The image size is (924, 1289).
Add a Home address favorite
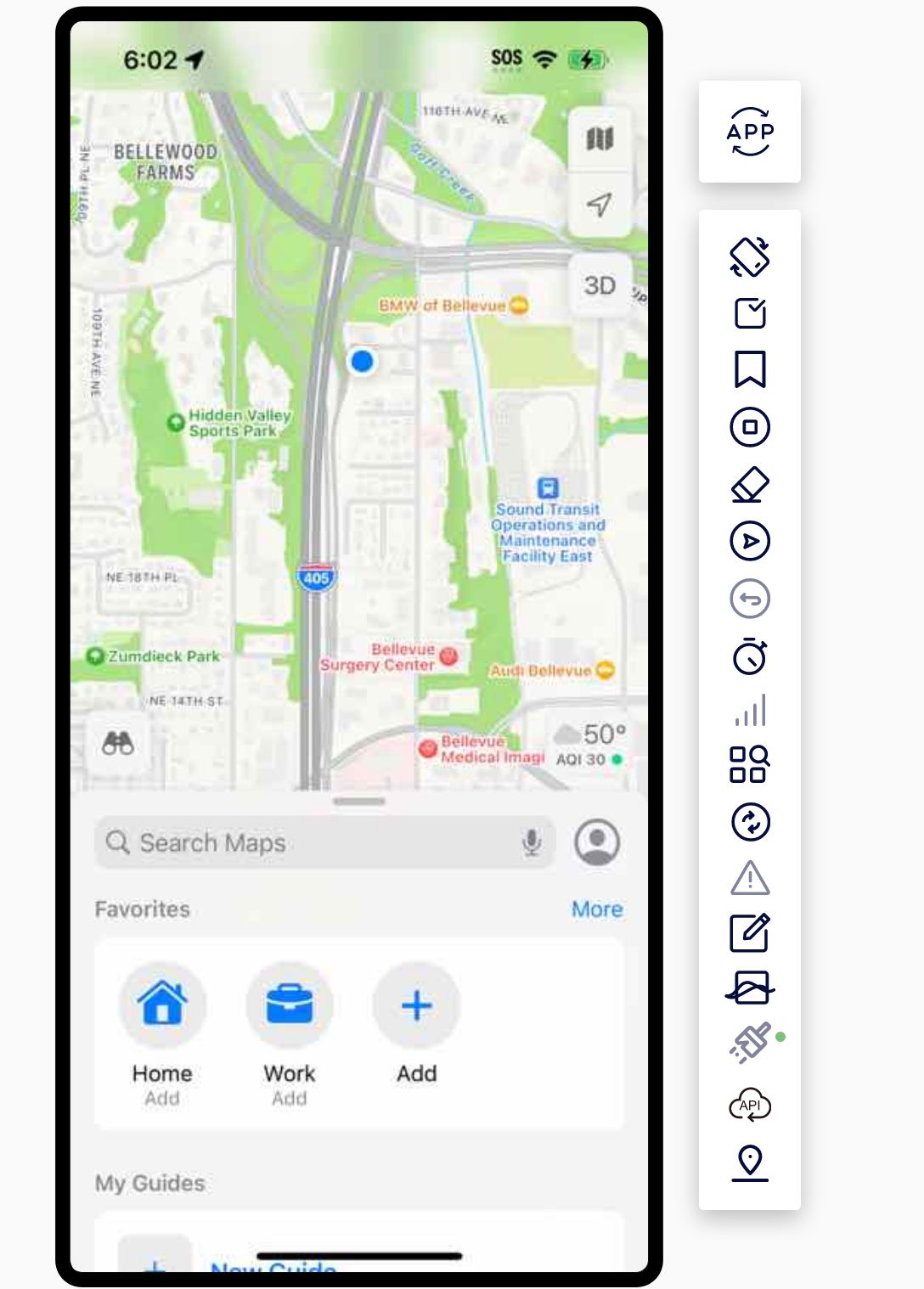point(162,1006)
